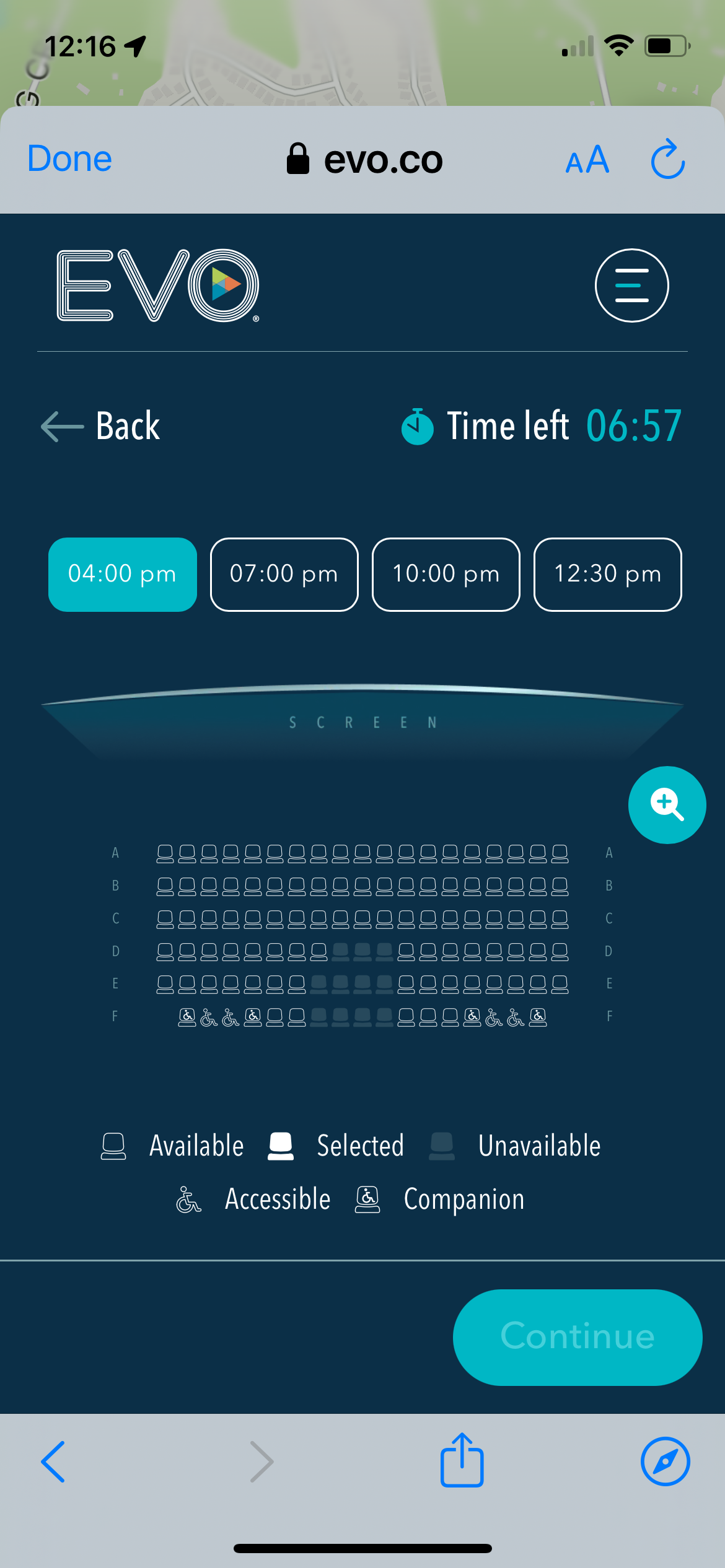Switch to the 07:00 pm showtime
The image size is (725, 1568).
pos(284,574)
